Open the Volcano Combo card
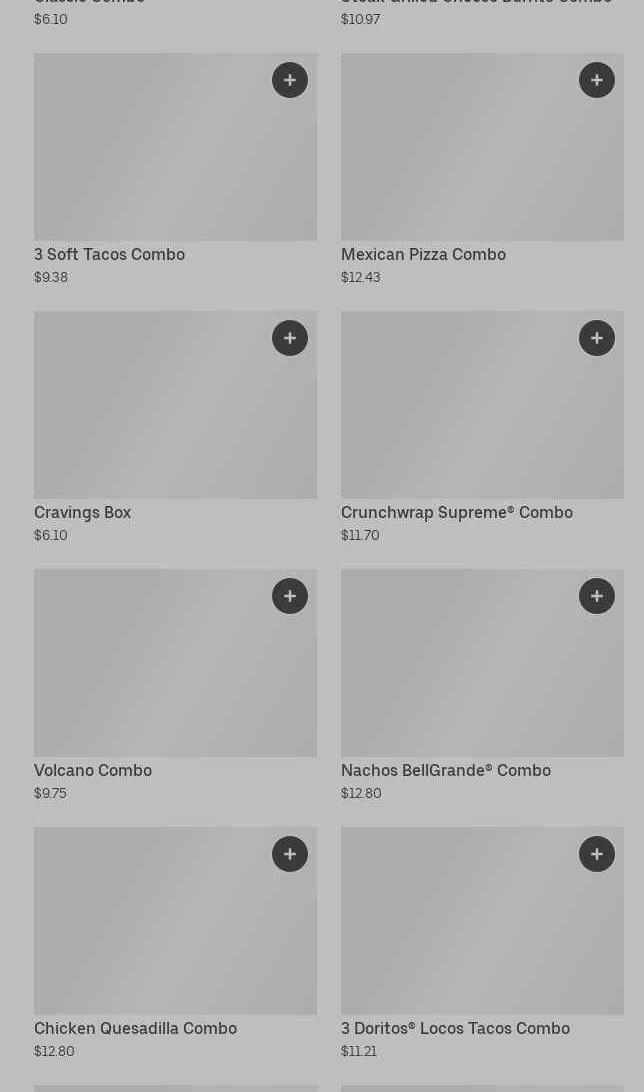The image size is (644, 1092). tap(150, 676)
